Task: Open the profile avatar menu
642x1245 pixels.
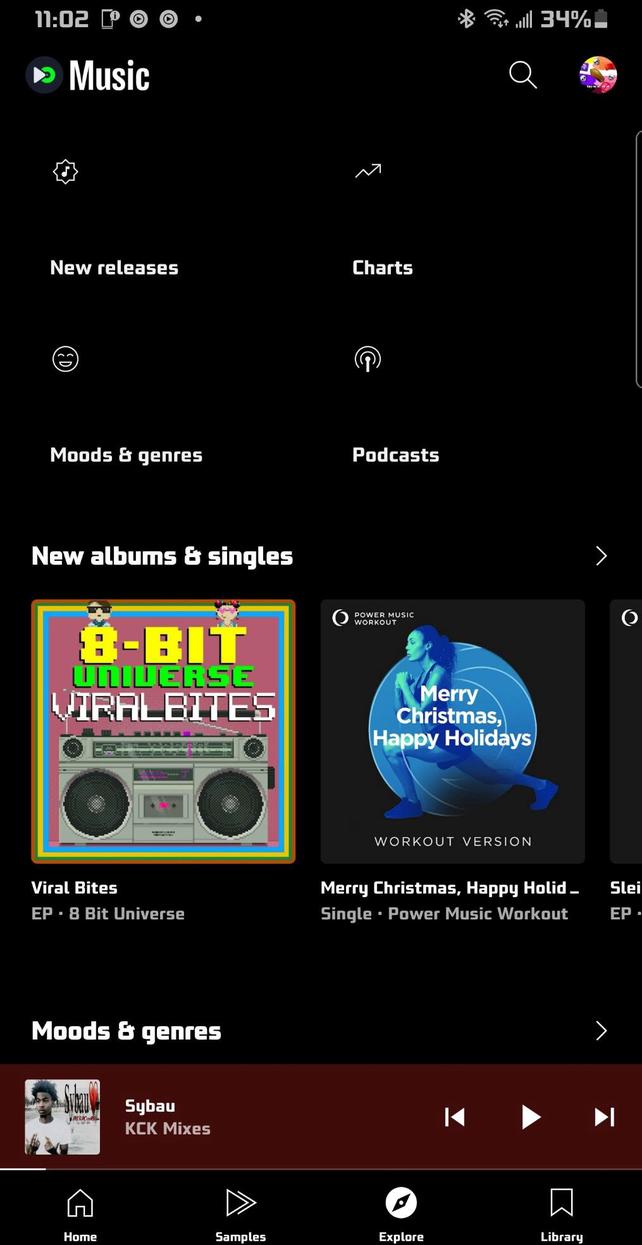Action: point(598,75)
